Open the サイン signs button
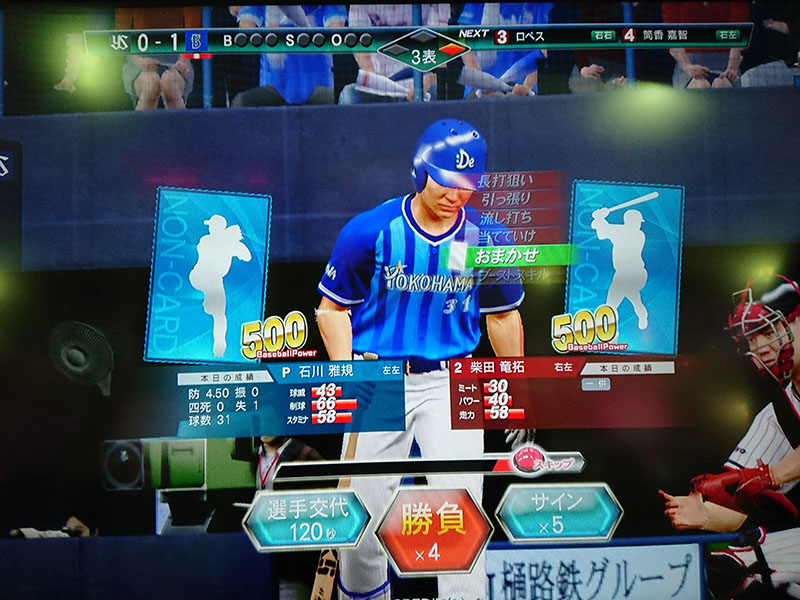Image resolution: width=800 pixels, height=600 pixels. [x=560, y=512]
